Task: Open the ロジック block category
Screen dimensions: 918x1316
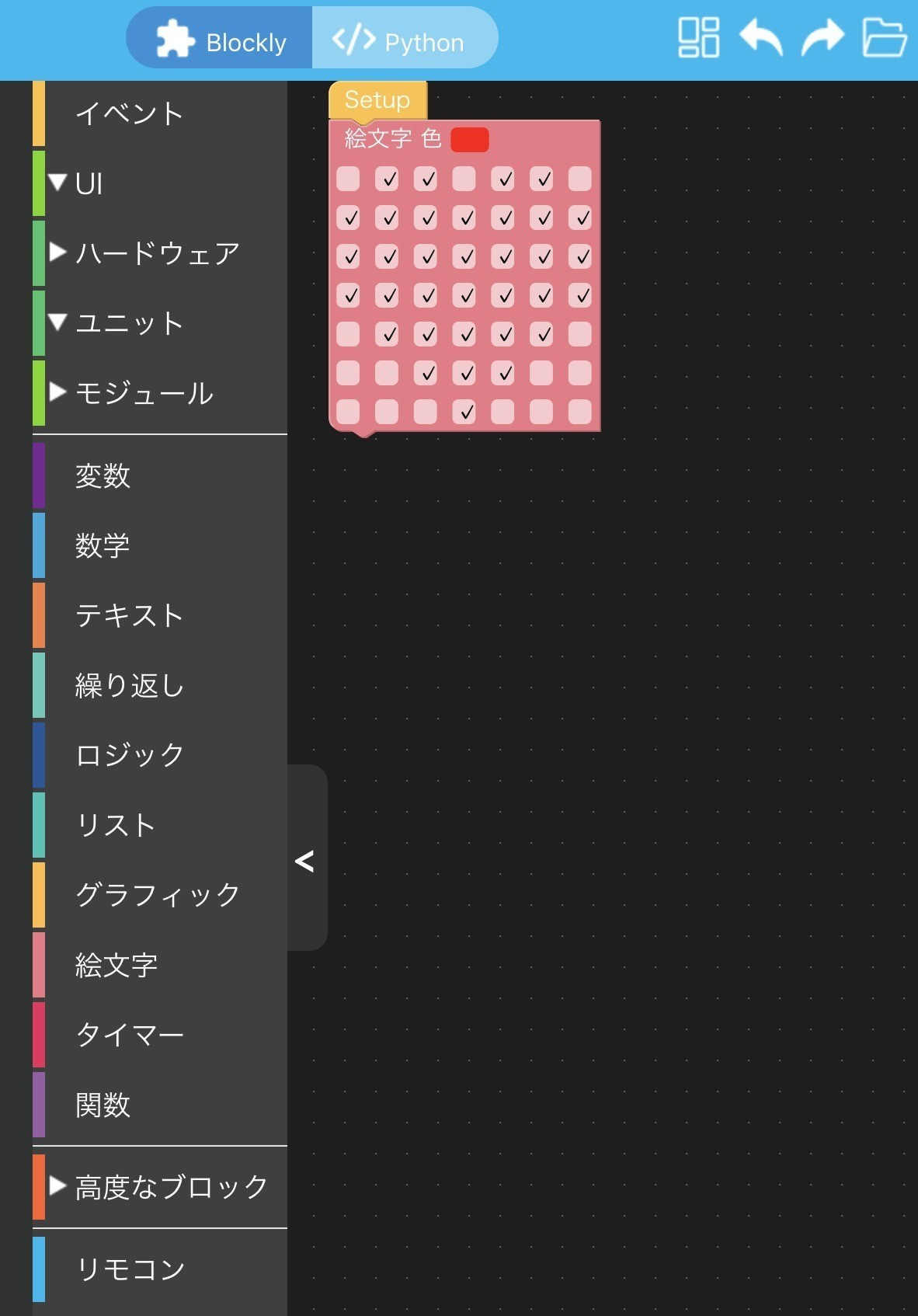Action: coord(129,755)
